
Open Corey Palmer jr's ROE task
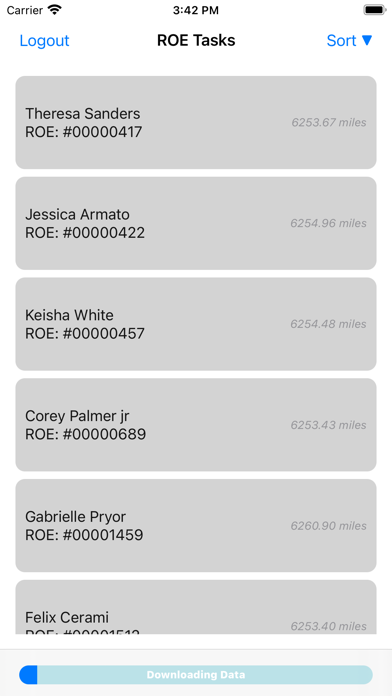(x=196, y=425)
